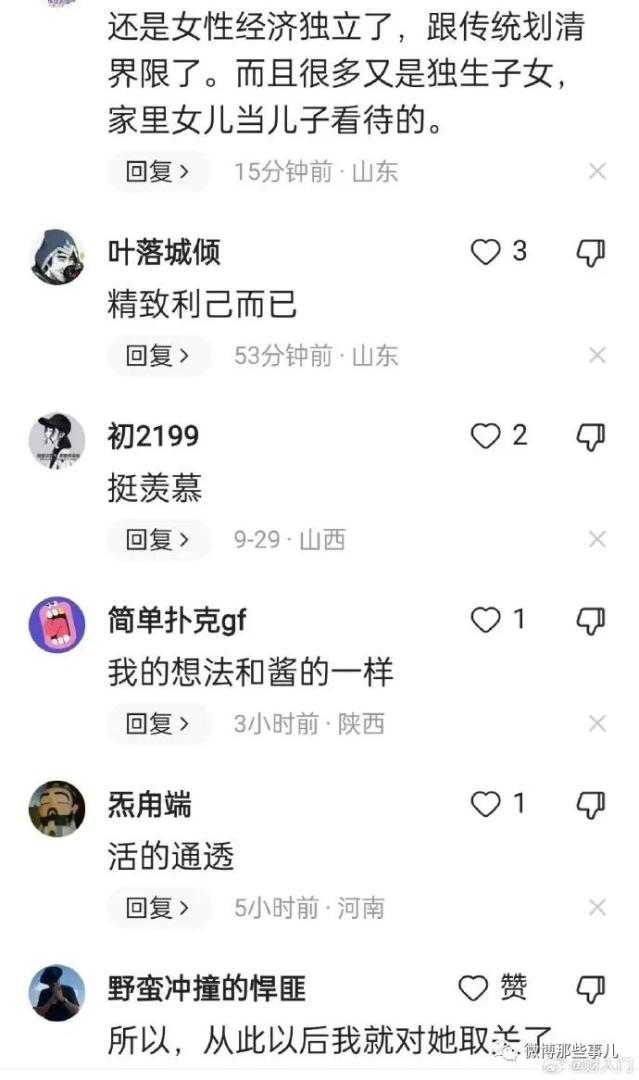Reply to 简单扑克gf's comment

point(158,724)
